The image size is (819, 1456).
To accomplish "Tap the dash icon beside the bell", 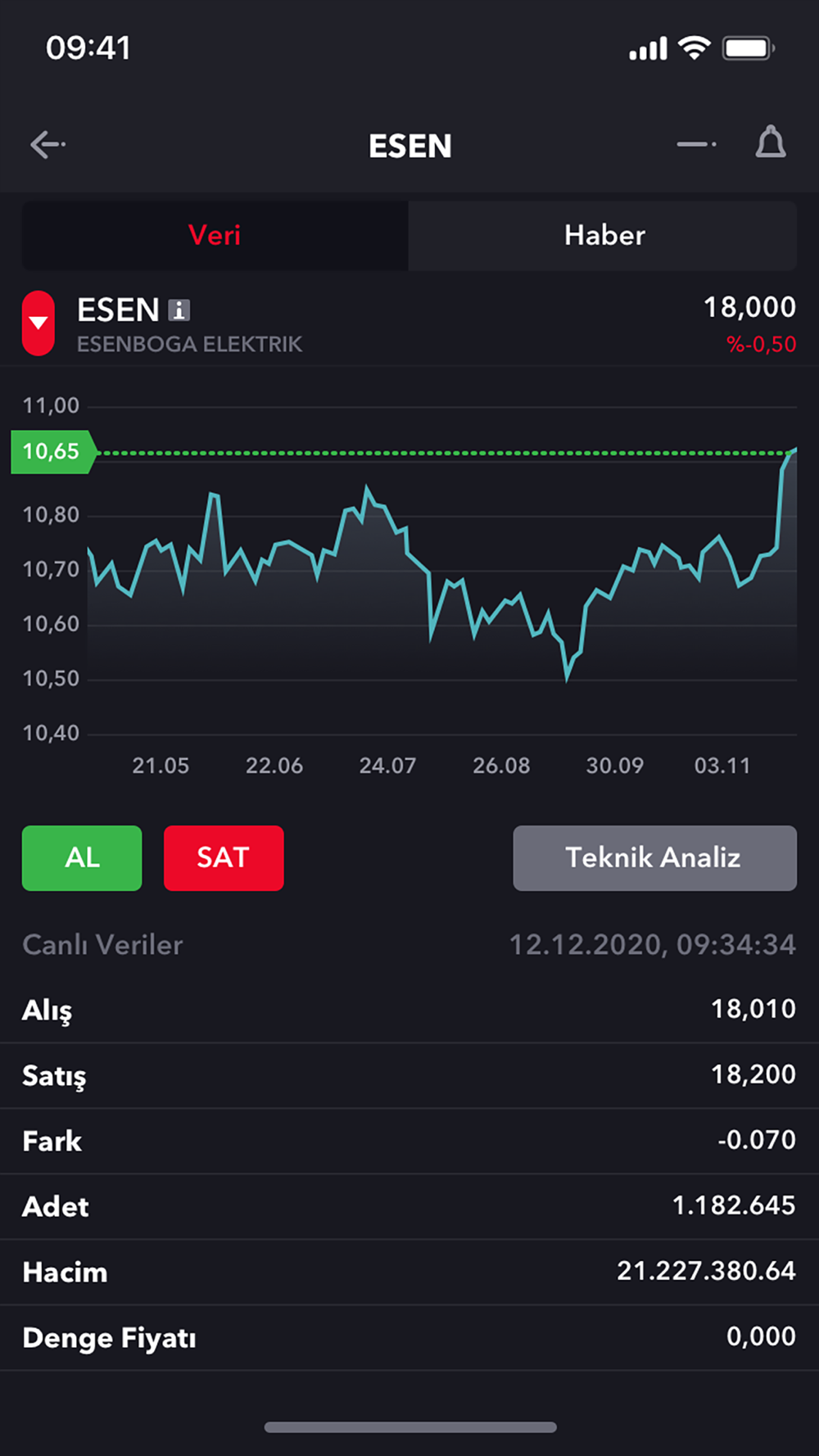I will 697,145.
